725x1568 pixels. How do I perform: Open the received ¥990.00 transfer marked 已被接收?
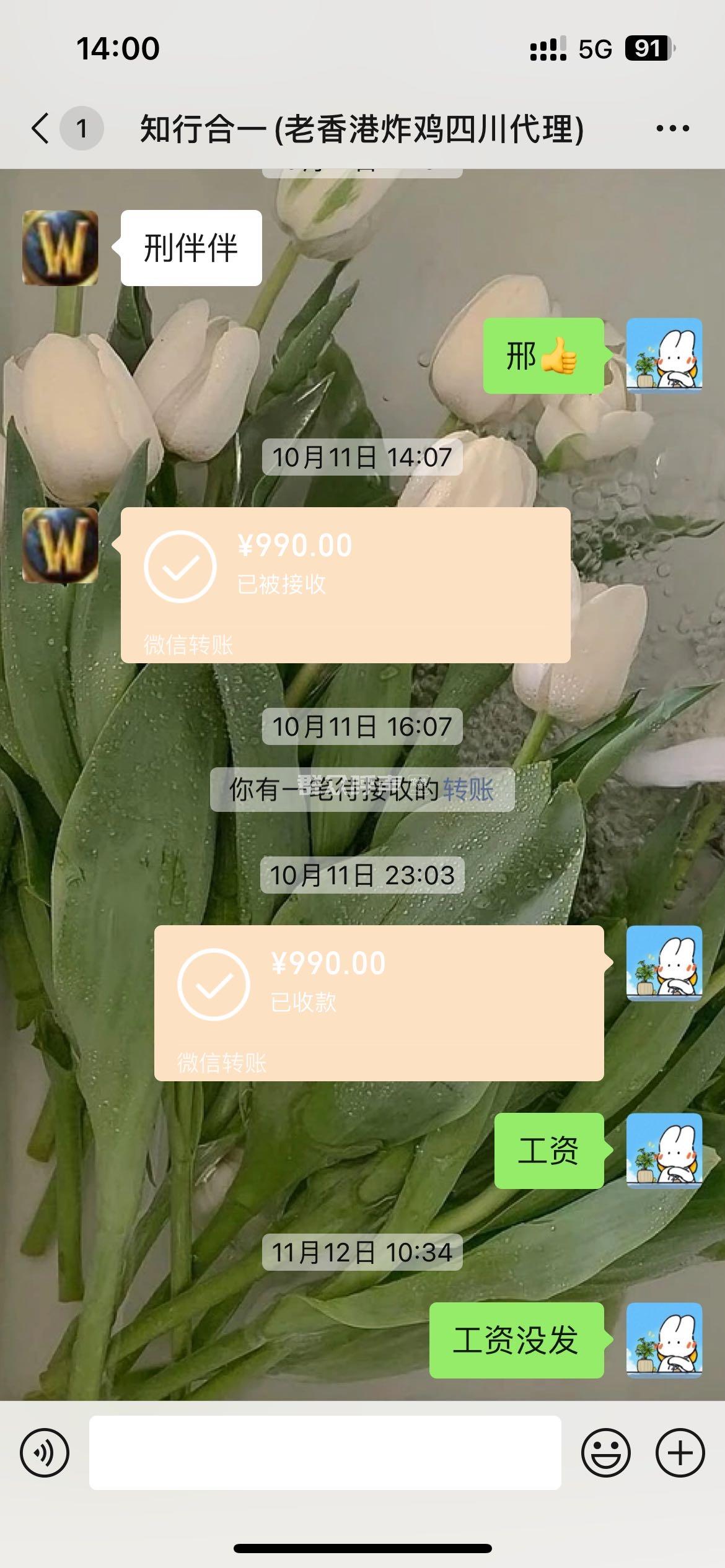[345, 585]
